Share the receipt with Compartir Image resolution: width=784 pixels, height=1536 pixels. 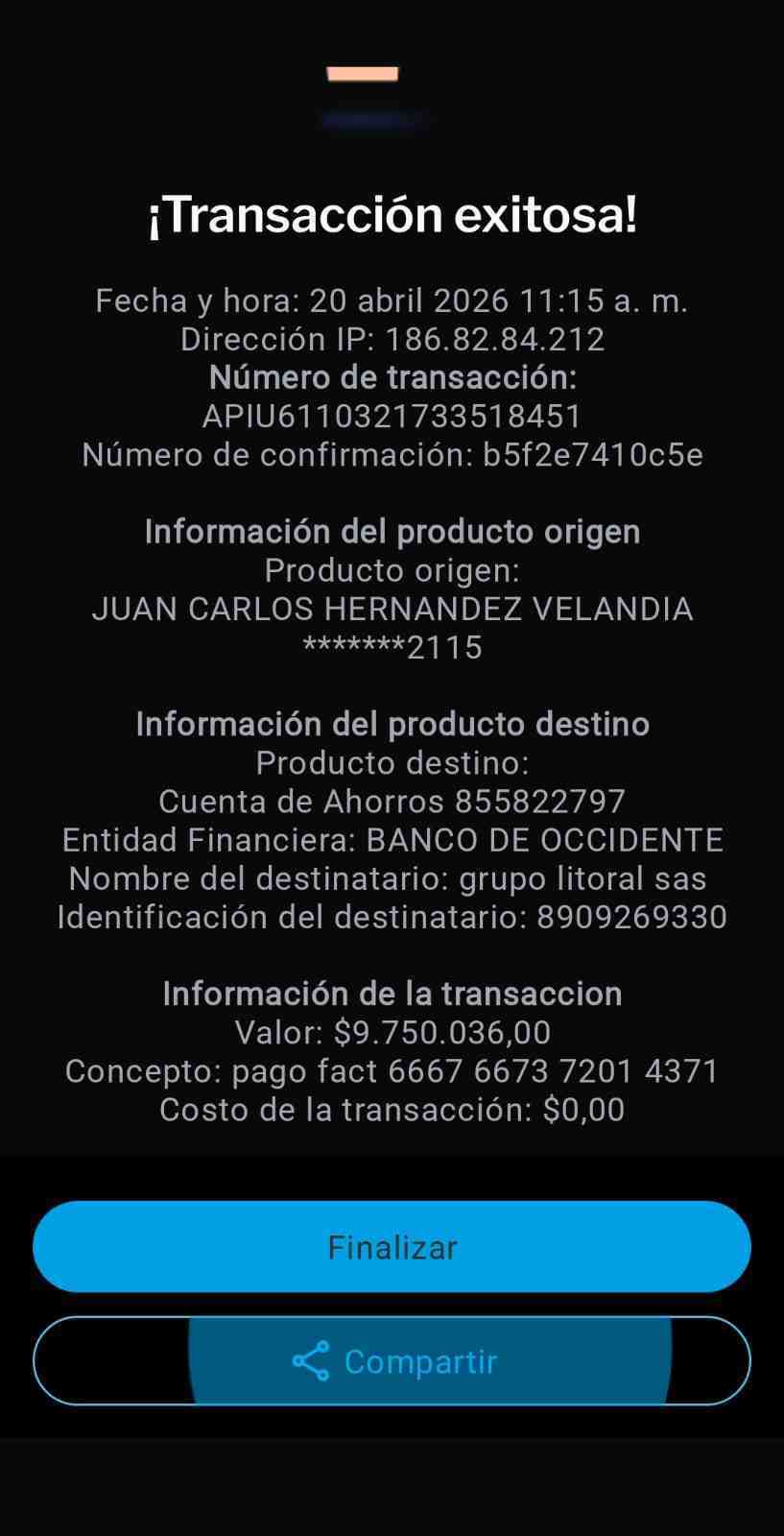click(x=392, y=1360)
